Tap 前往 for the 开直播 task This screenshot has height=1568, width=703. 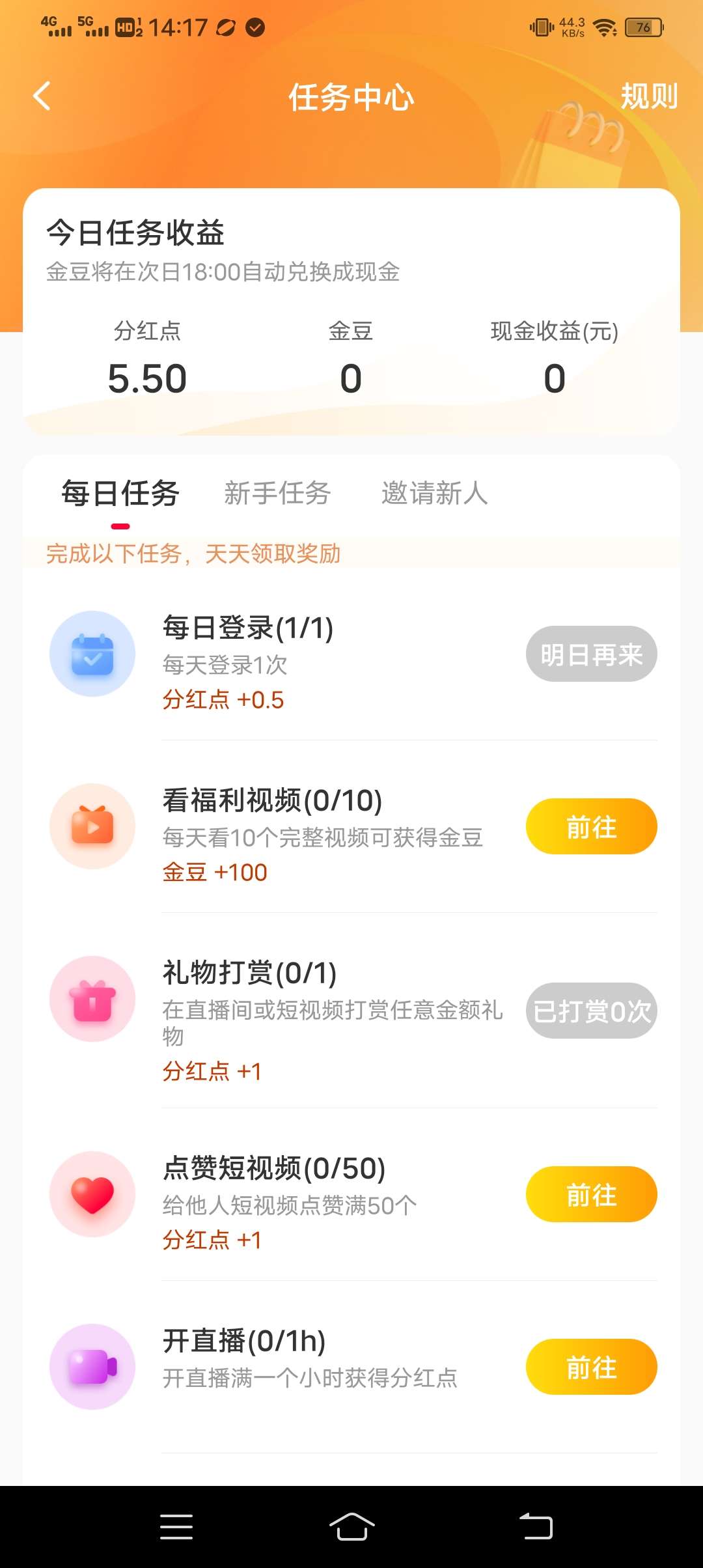pos(591,1367)
